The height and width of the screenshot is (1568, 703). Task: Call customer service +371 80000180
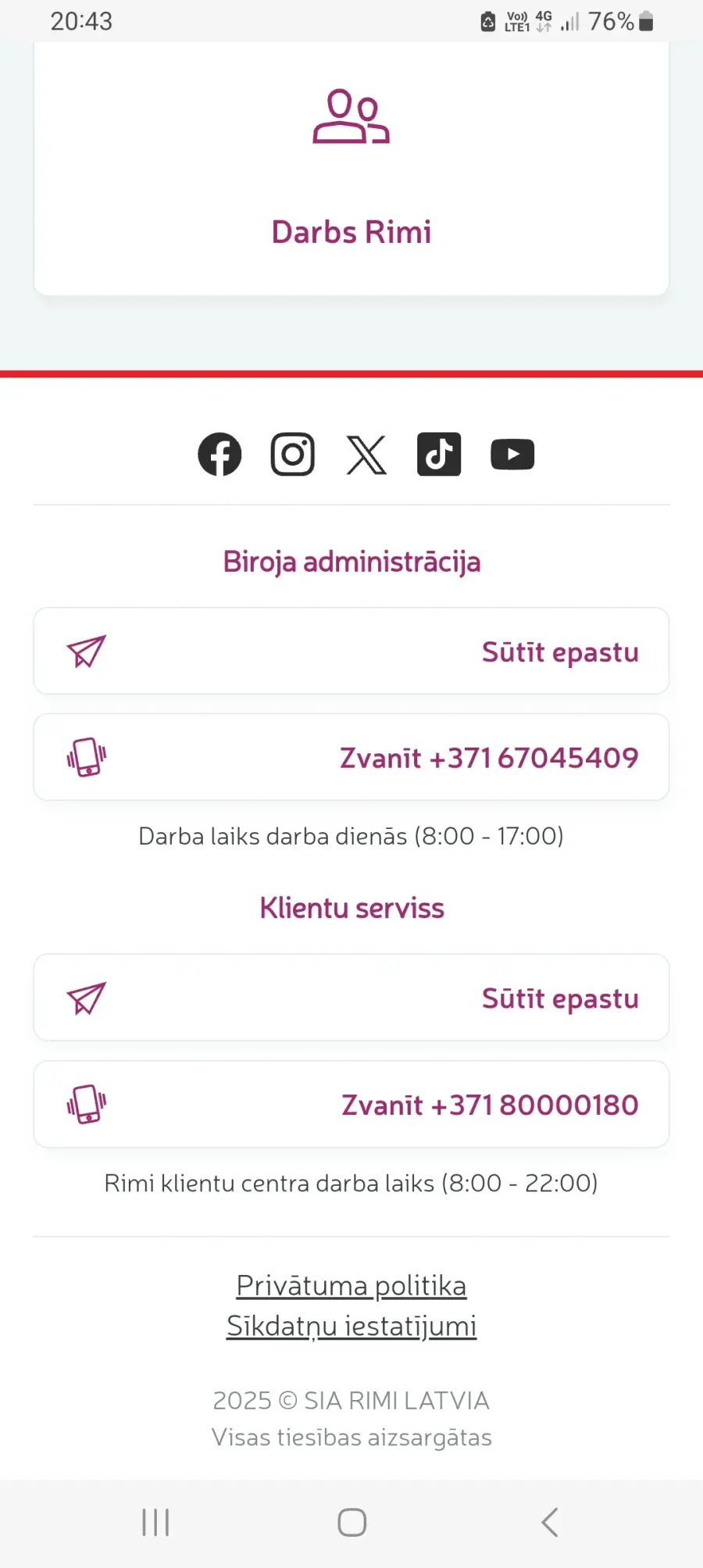point(351,1105)
